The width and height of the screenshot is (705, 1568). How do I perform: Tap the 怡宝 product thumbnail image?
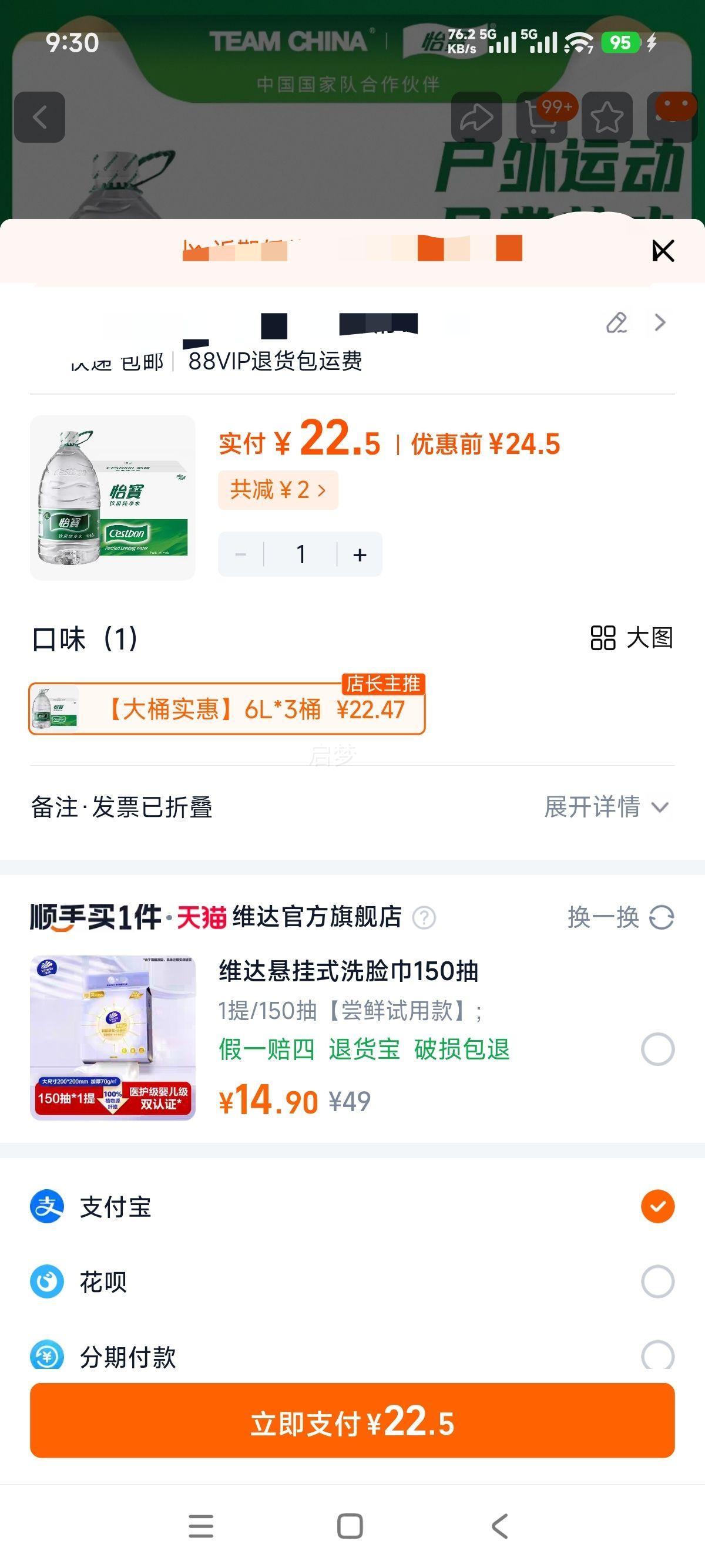tap(113, 494)
